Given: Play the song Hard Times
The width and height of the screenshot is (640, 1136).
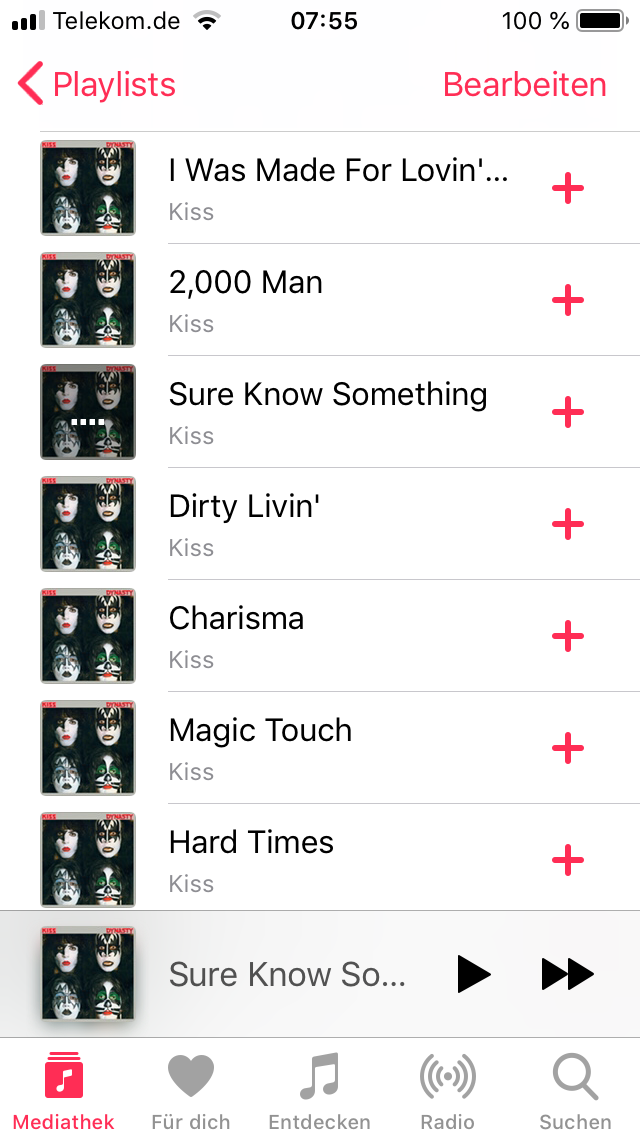Looking at the screenshot, I should click(x=300, y=860).
